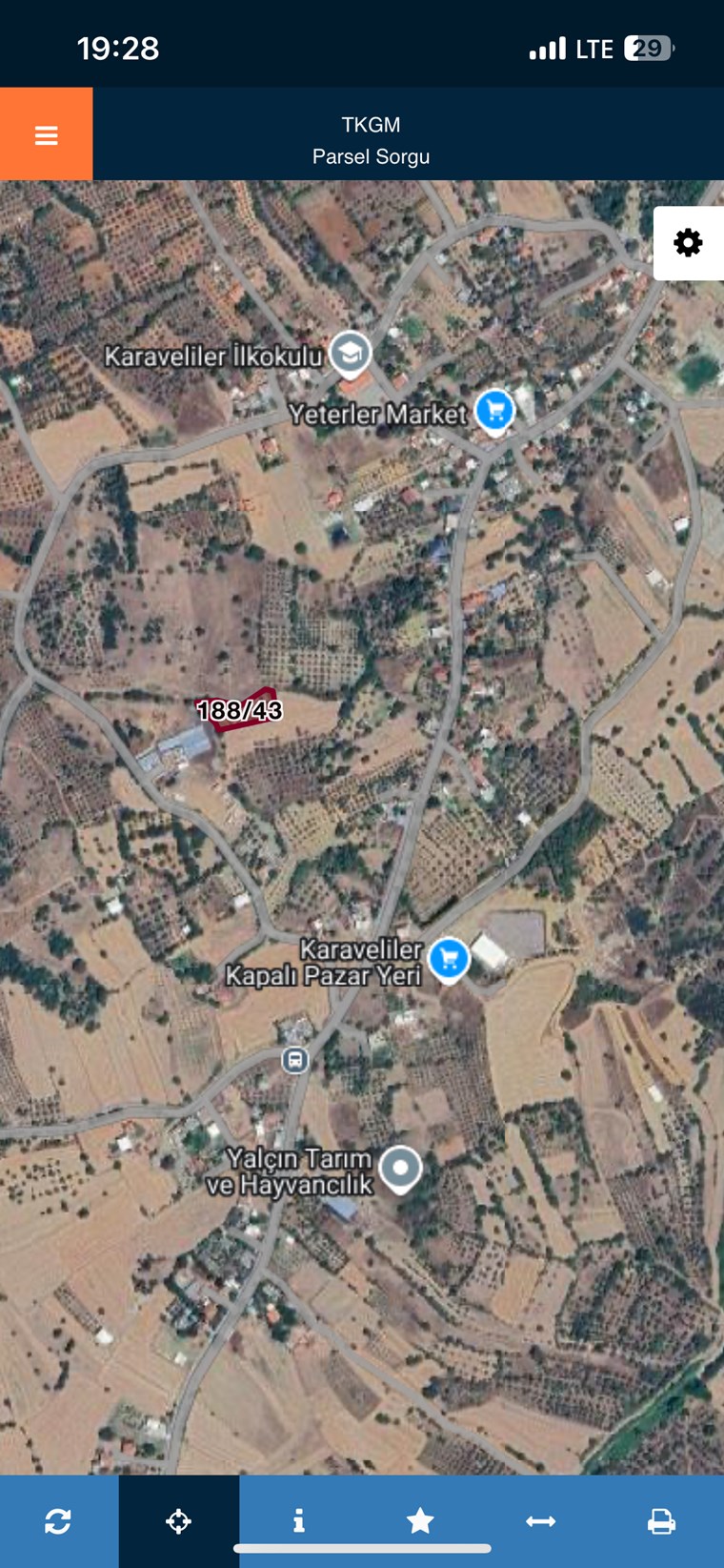
Task: Print the map using the printer icon
Action: (662, 1521)
